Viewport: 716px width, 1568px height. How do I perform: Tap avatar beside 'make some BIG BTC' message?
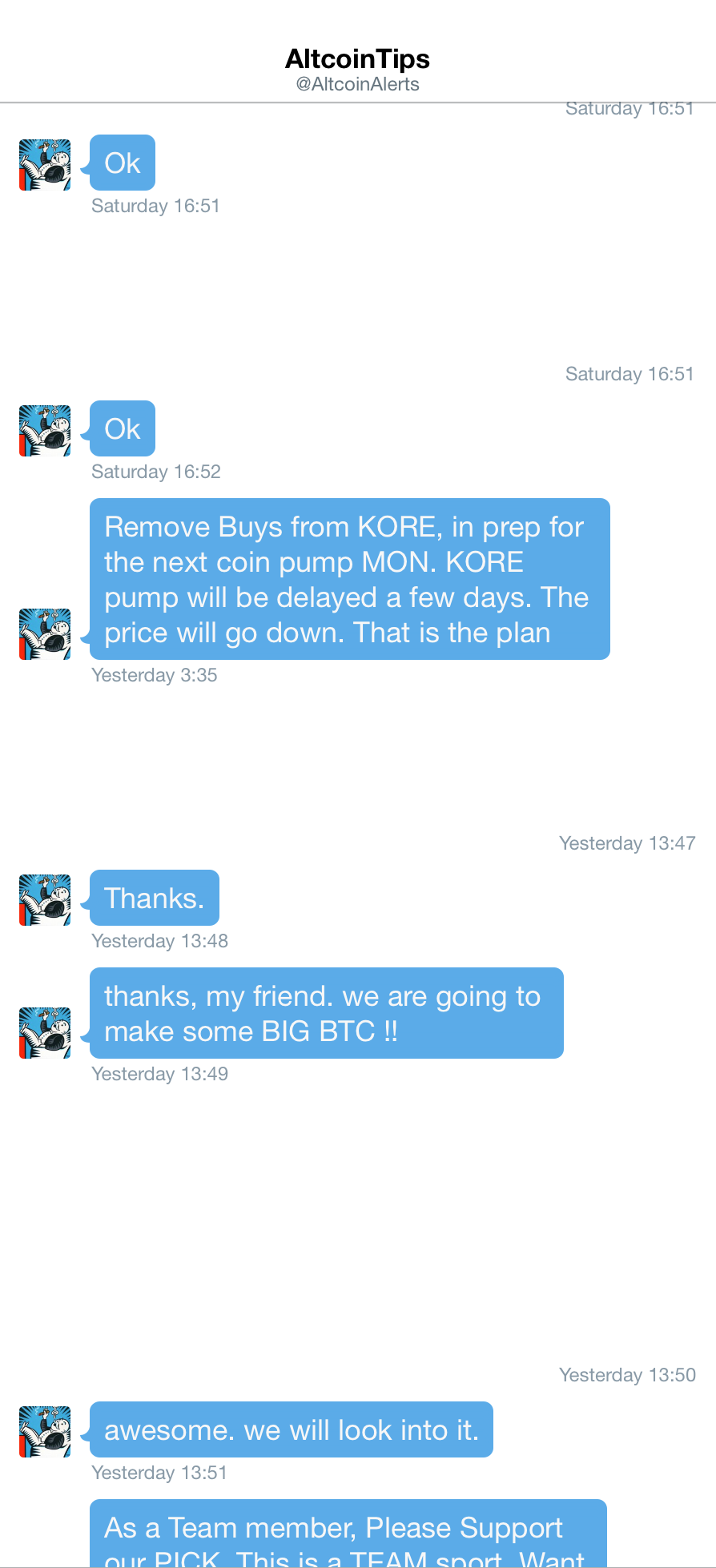point(45,1032)
